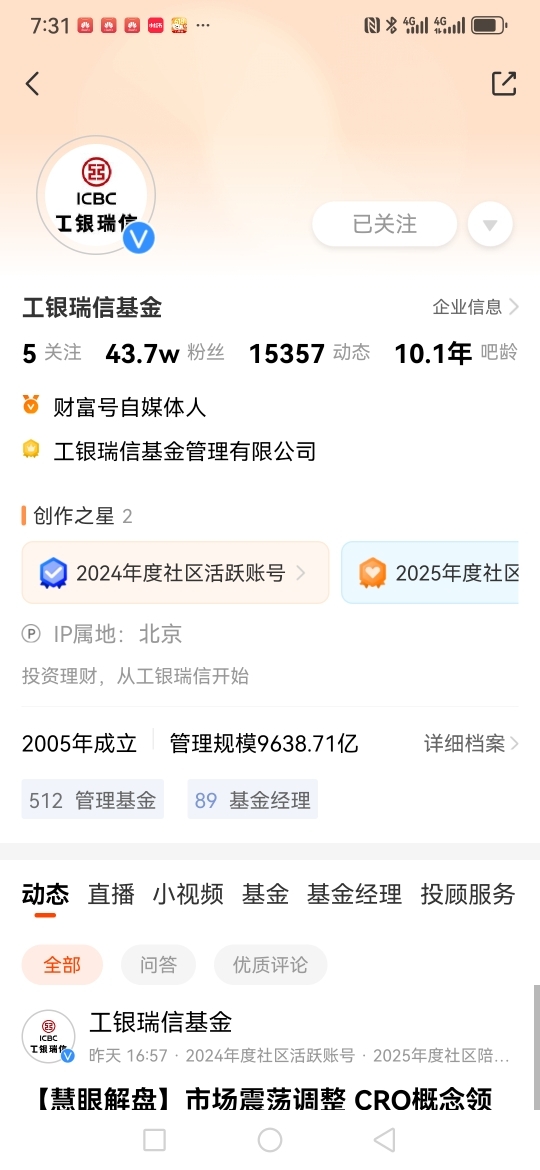Select the 优质评论 filter chip
This screenshot has height=1170, width=540.
(270, 964)
